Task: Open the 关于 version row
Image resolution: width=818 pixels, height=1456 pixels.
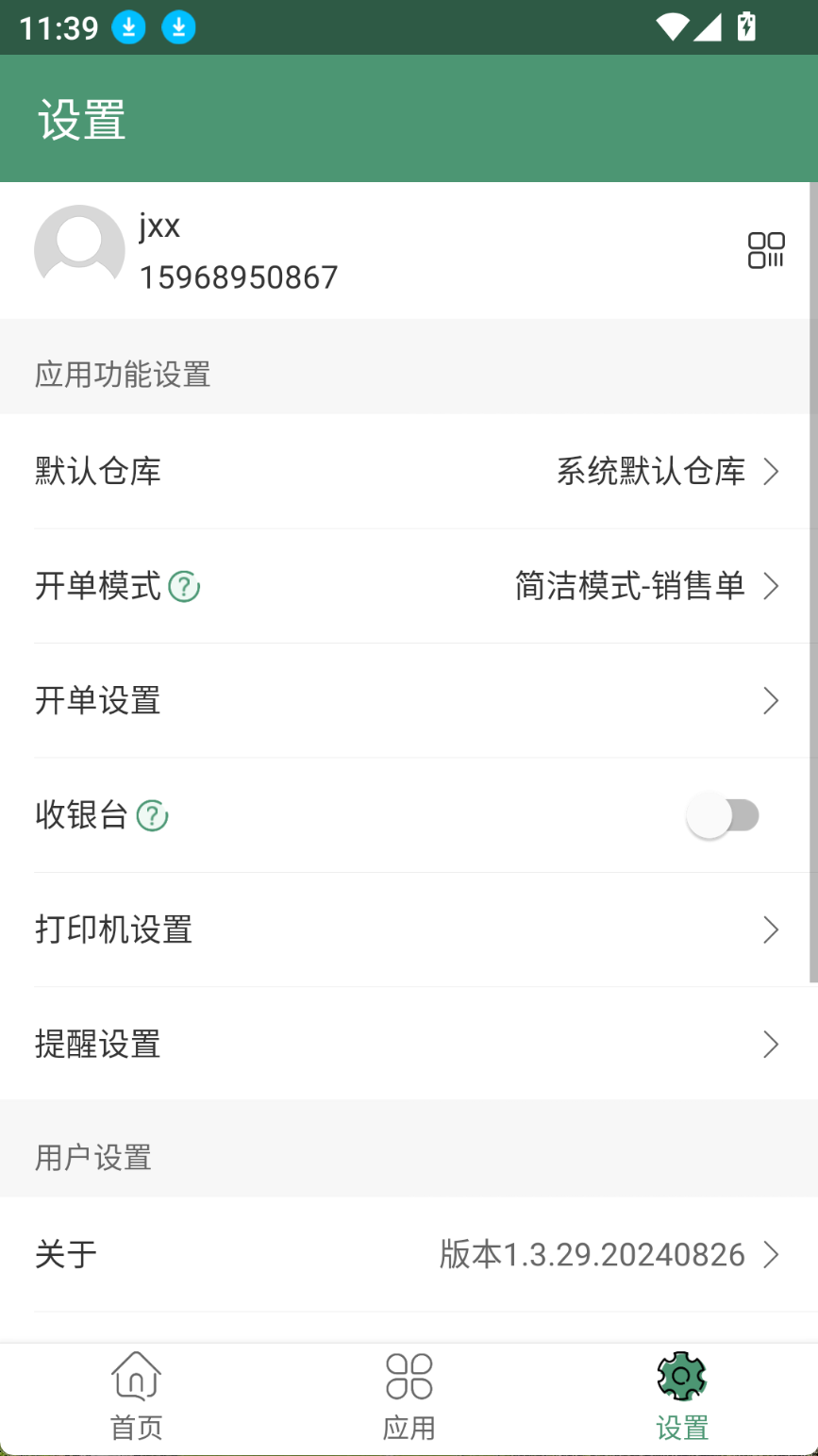Action: point(409,1254)
